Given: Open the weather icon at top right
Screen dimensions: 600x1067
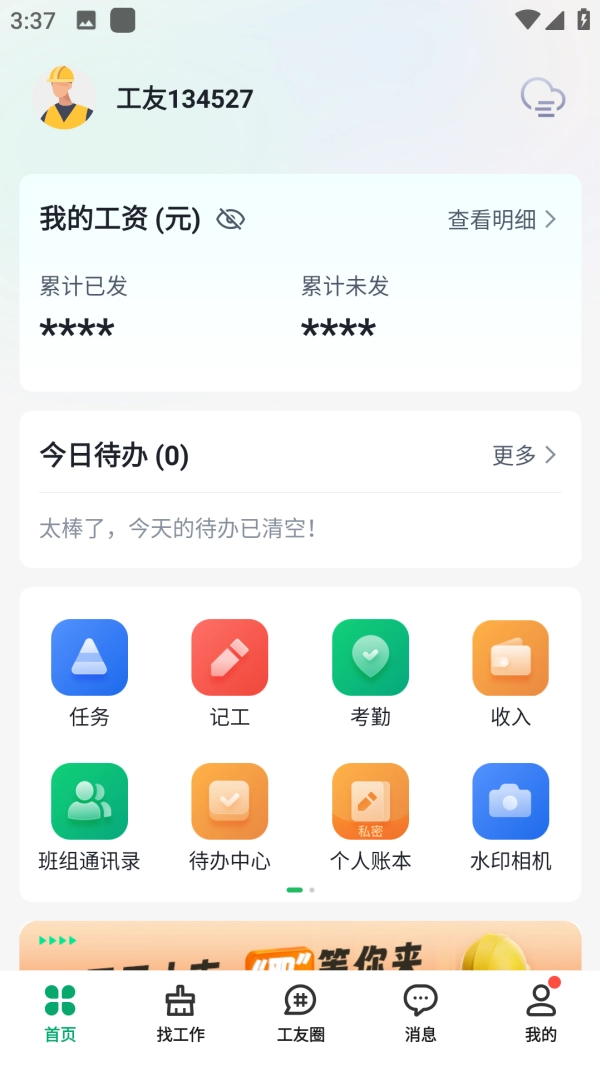Looking at the screenshot, I should click(543, 98).
